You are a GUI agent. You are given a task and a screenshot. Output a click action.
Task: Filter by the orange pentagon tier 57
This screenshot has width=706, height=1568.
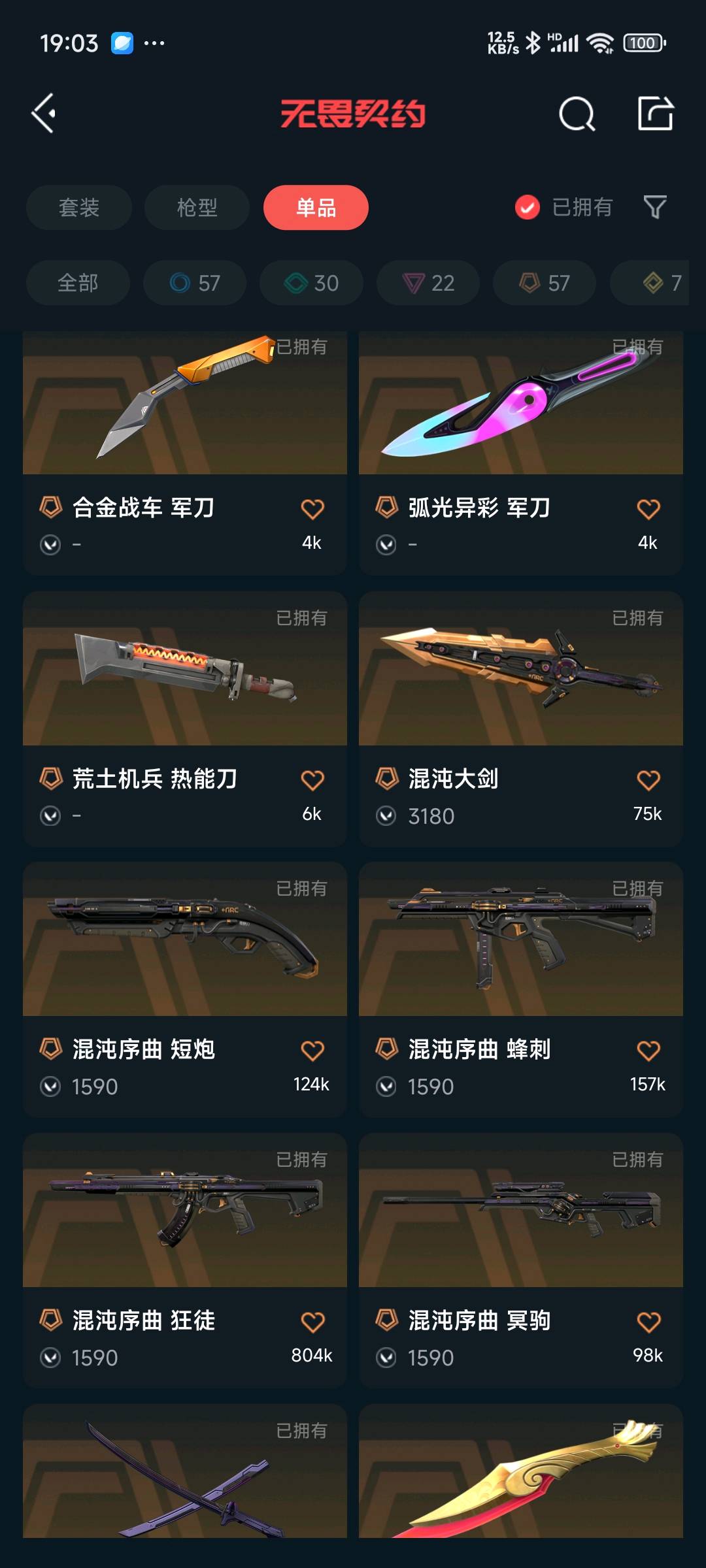[545, 283]
